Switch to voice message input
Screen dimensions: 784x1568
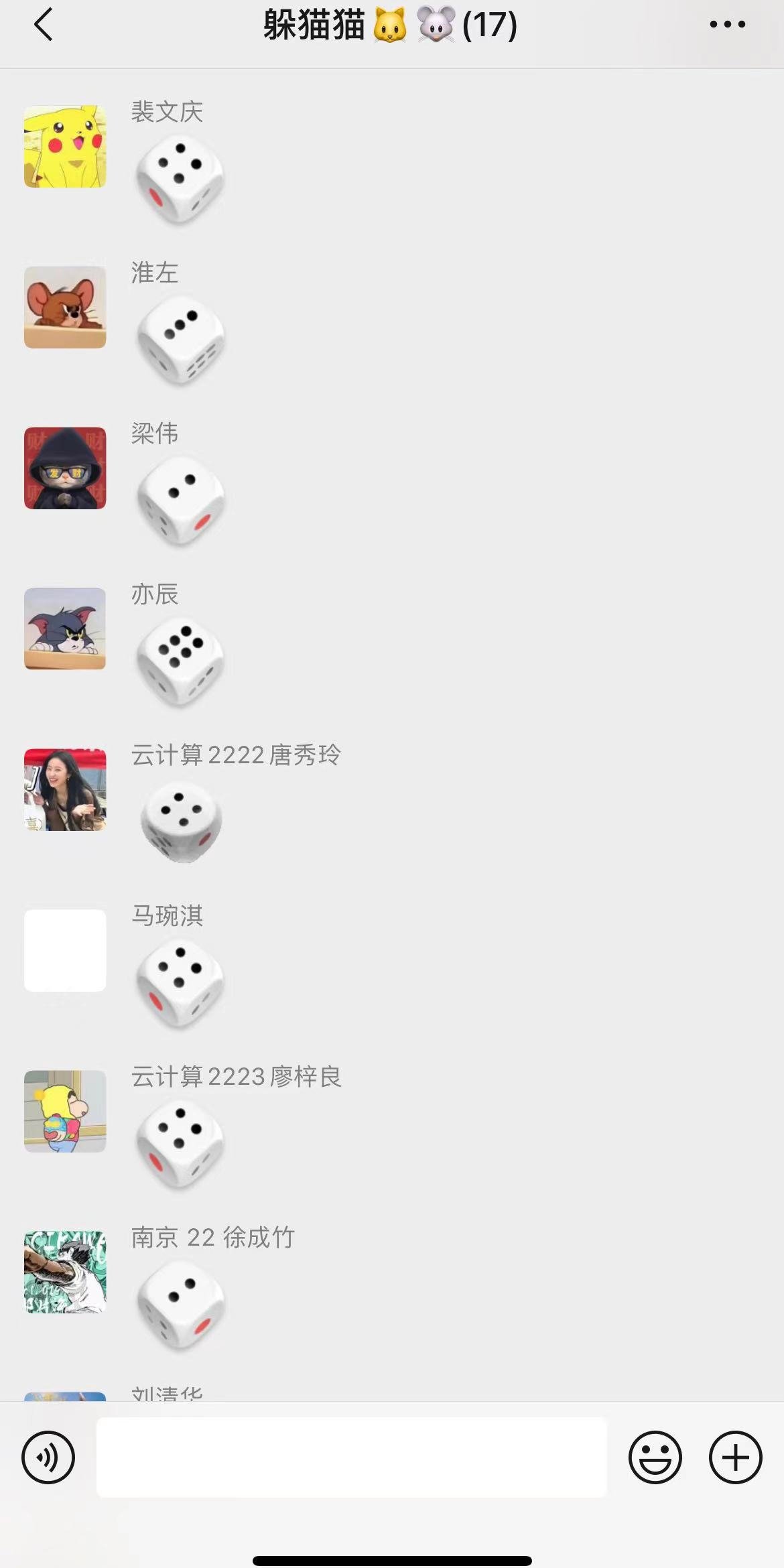(48, 1457)
